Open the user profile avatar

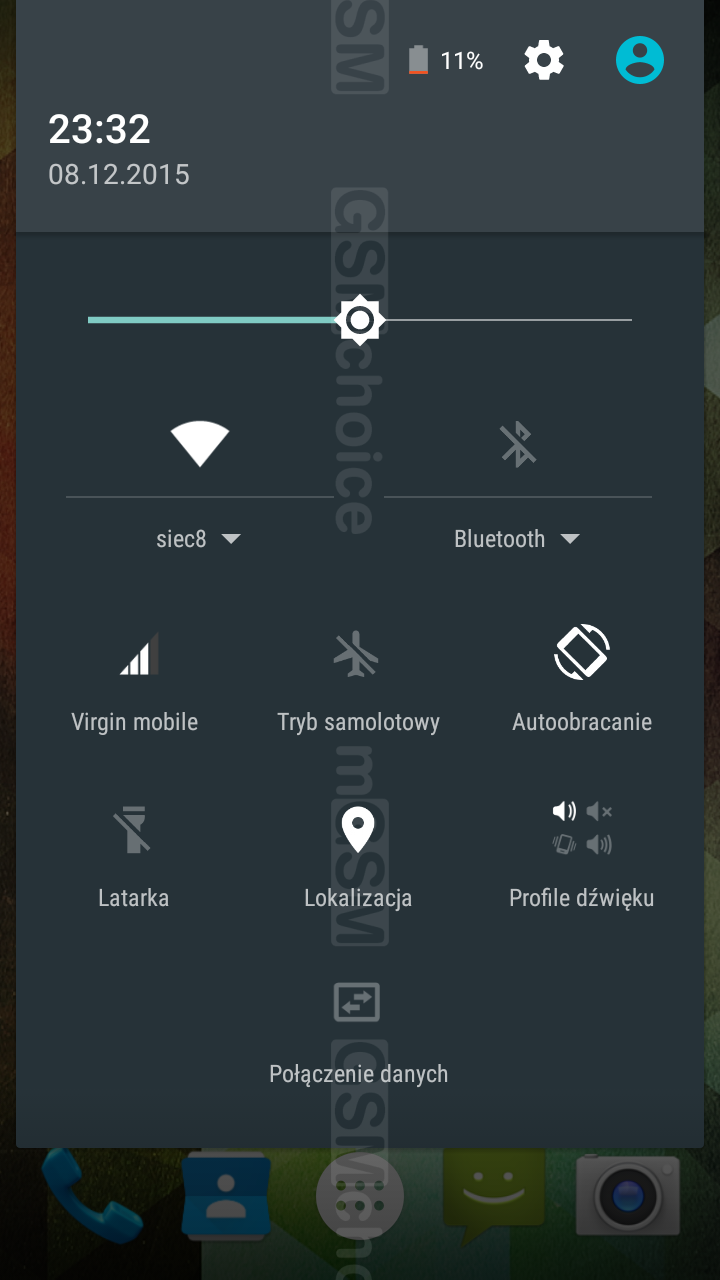click(640, 60)
